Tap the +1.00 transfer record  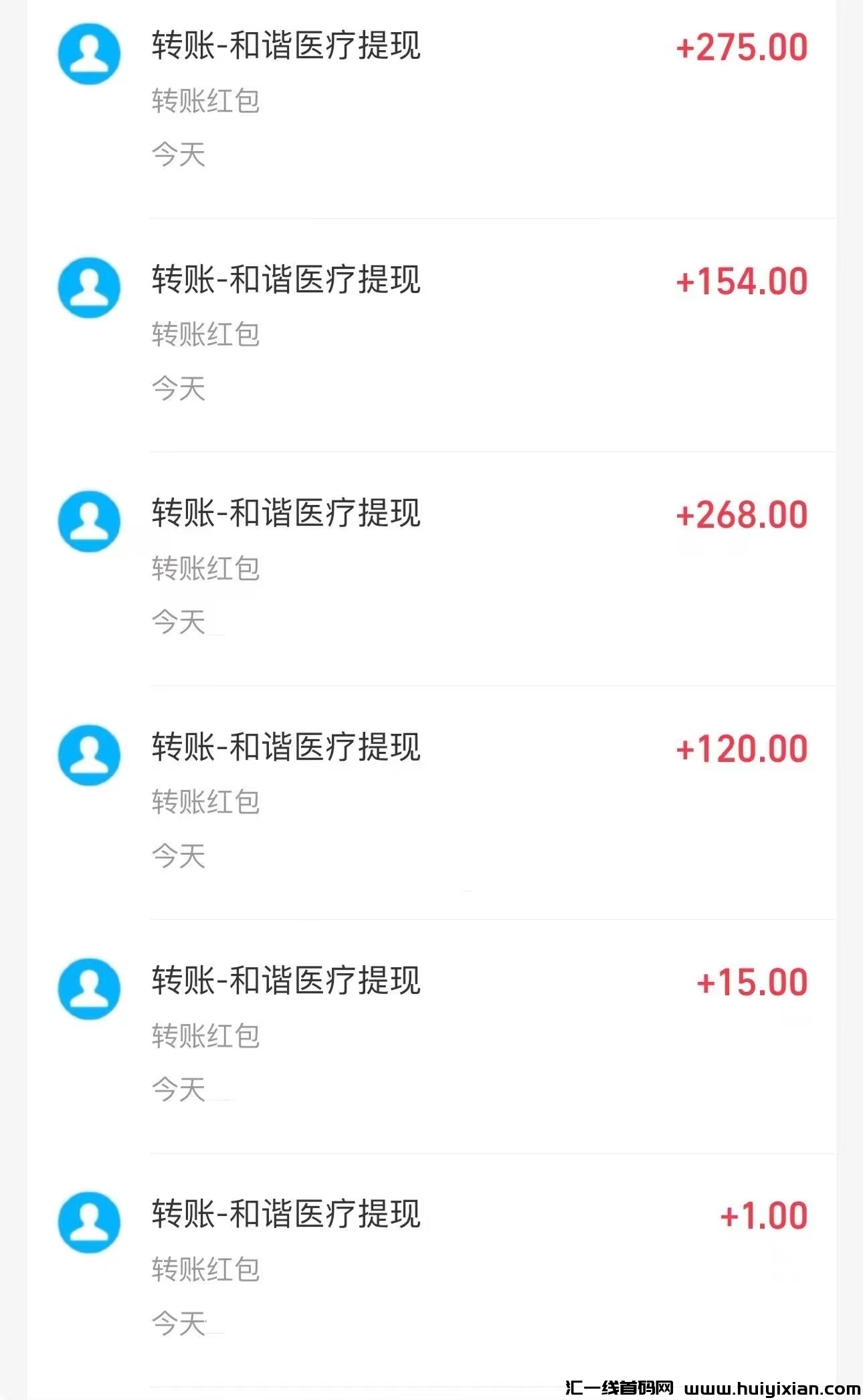point(431,1268)
